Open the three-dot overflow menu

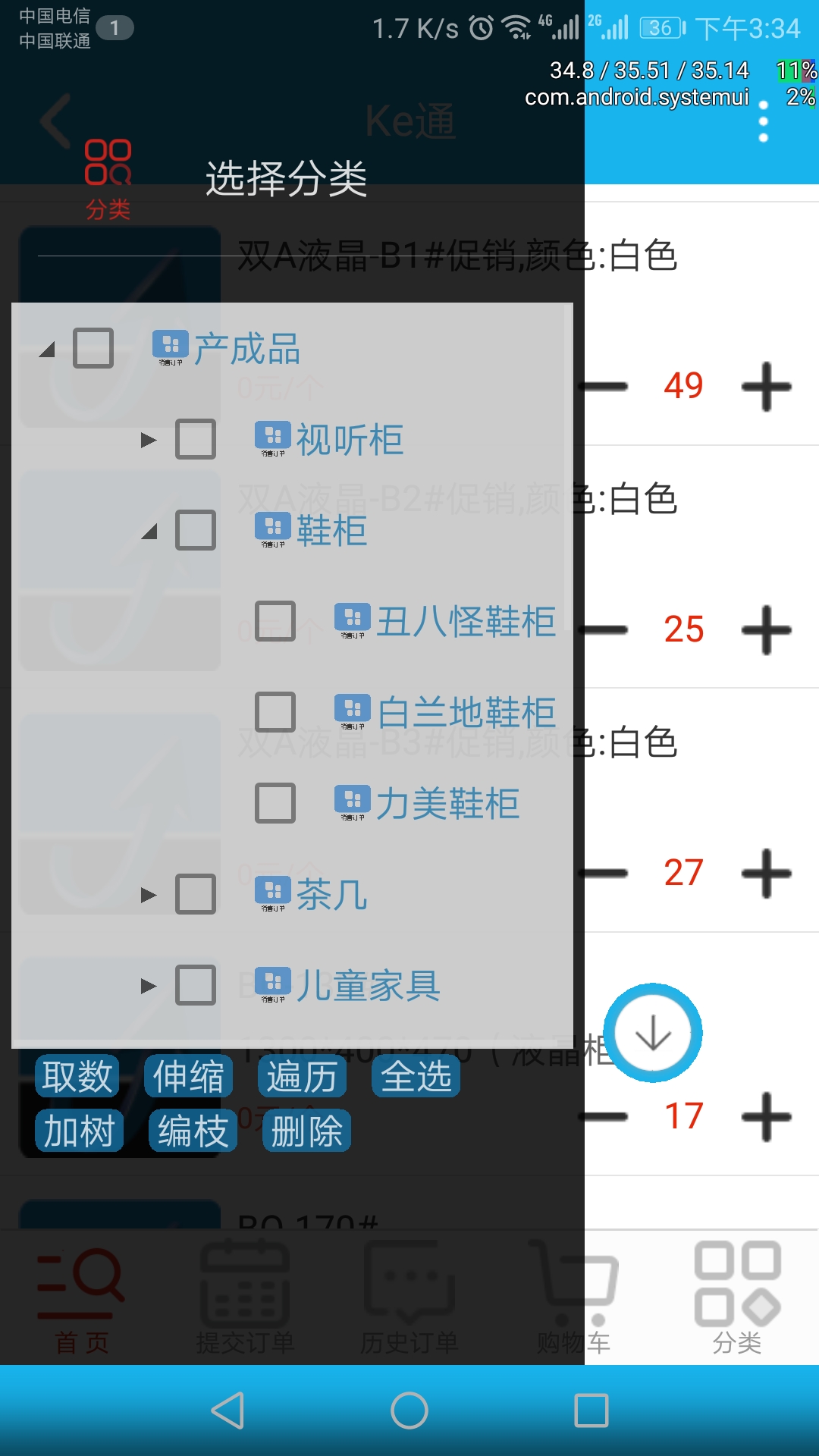click(763, 121)
